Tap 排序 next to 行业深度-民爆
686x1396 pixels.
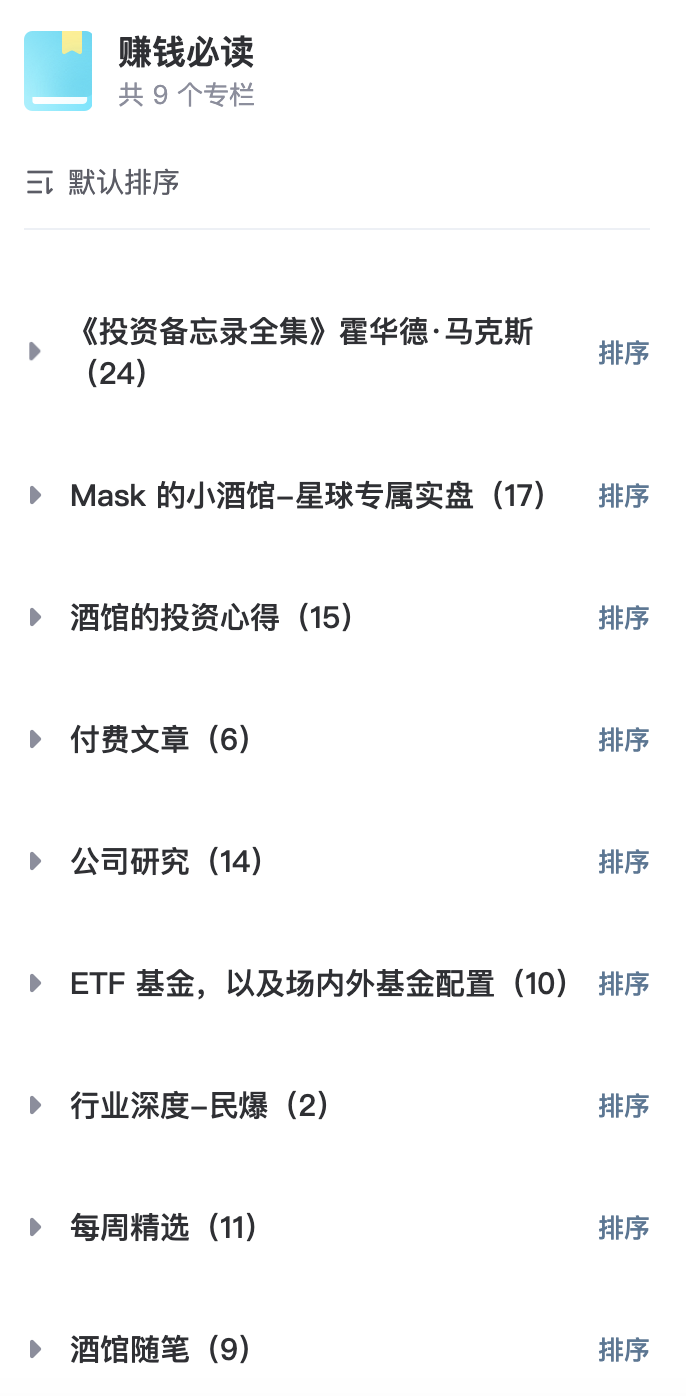point(623,1106)
